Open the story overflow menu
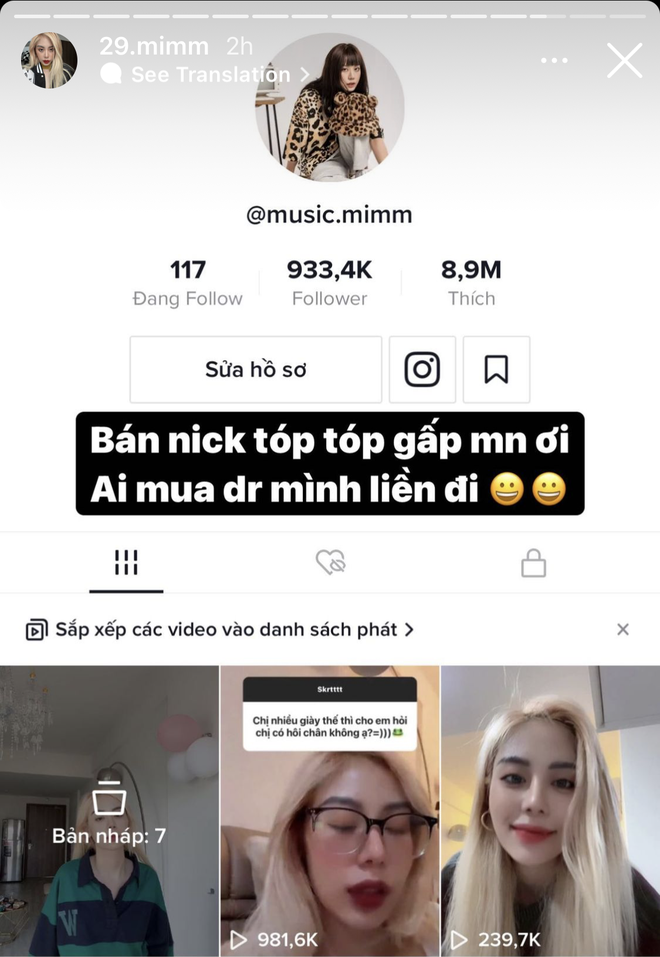This screenshot has height=957, width=660. [554, 61]
